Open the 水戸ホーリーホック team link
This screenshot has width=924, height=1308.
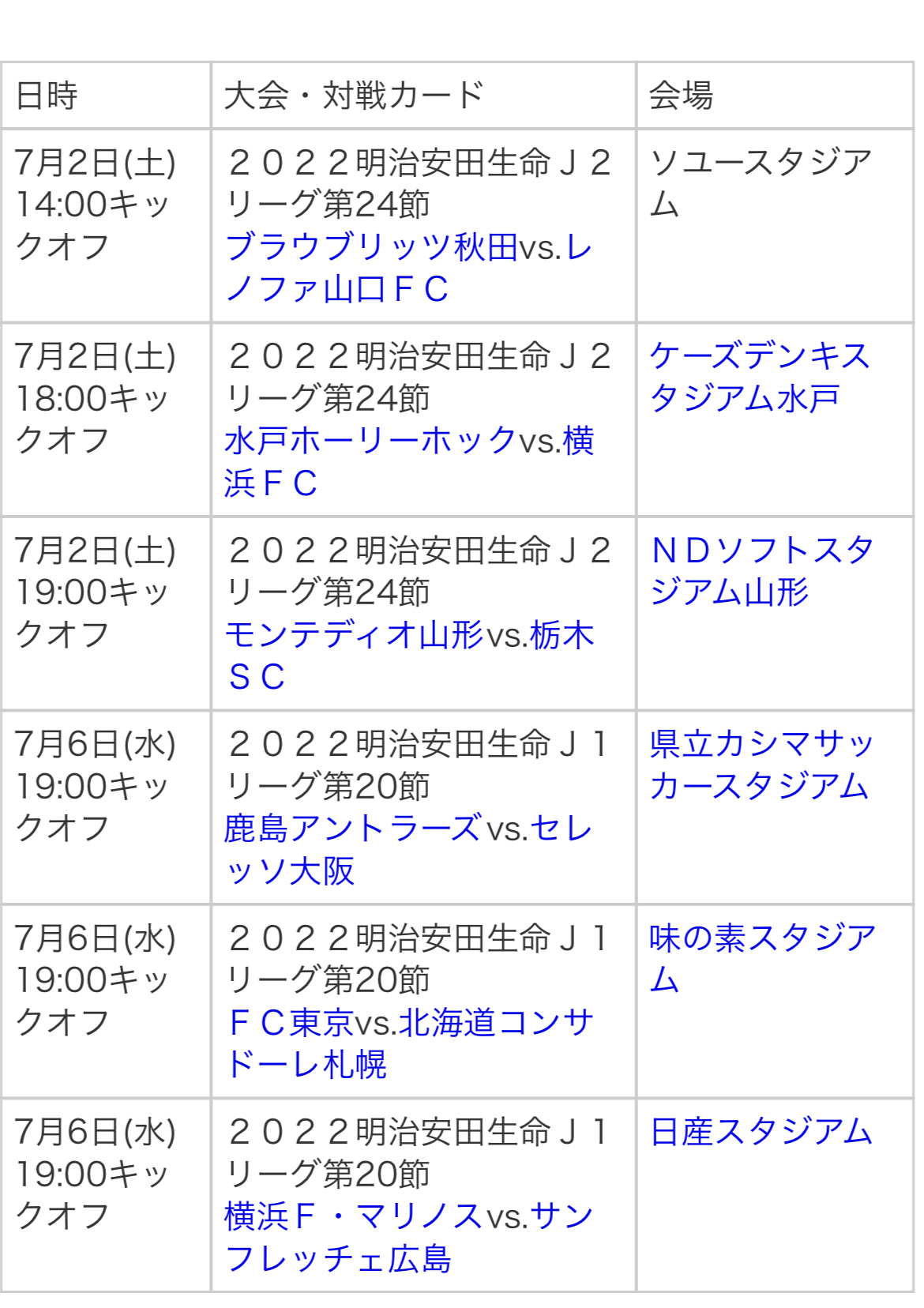tap(370, 441)
